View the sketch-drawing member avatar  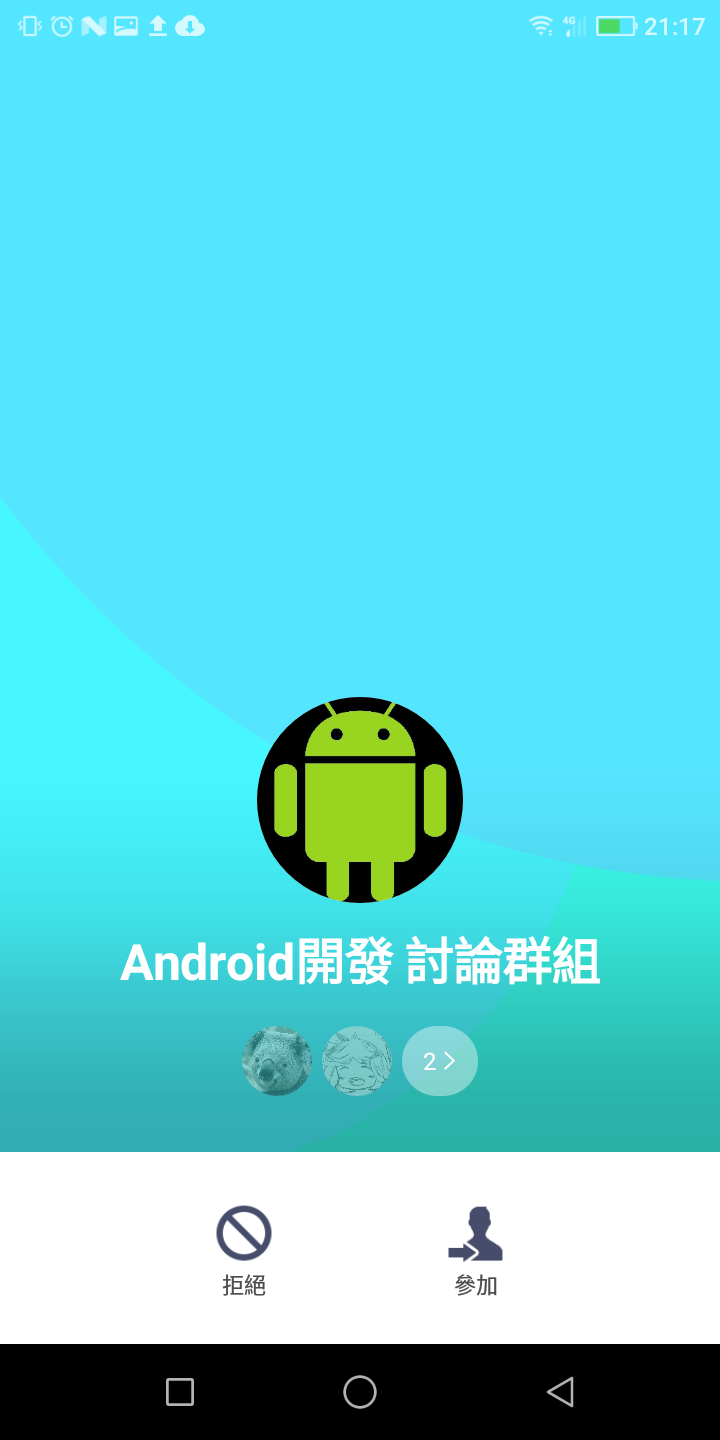pos(357,1061)
